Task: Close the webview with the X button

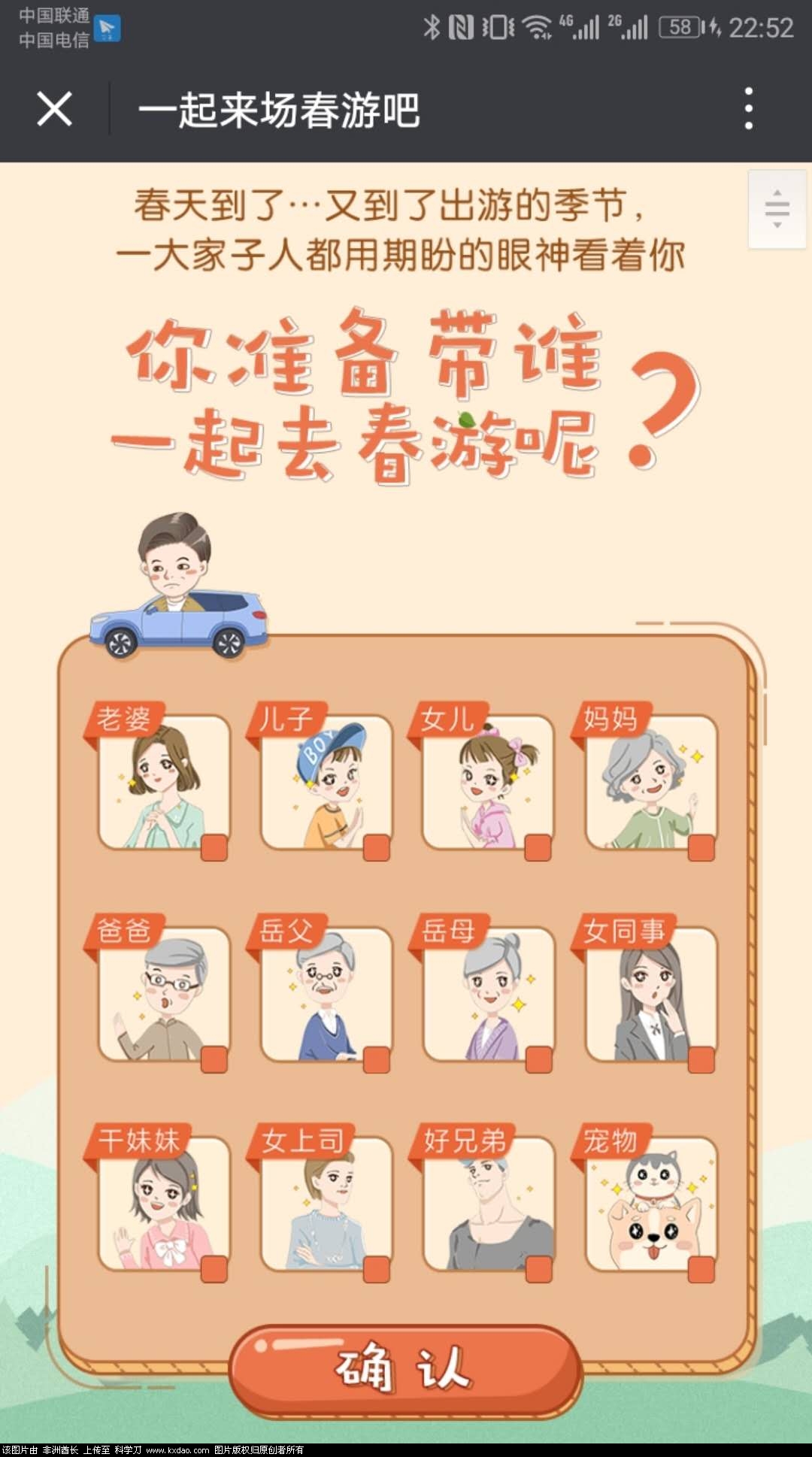Action: click(x=54, y=110)
